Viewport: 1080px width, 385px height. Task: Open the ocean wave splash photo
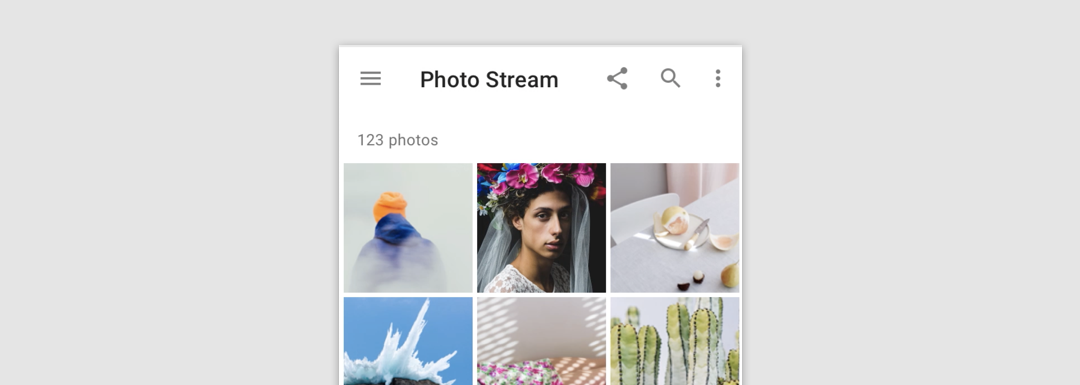(408, 341)
